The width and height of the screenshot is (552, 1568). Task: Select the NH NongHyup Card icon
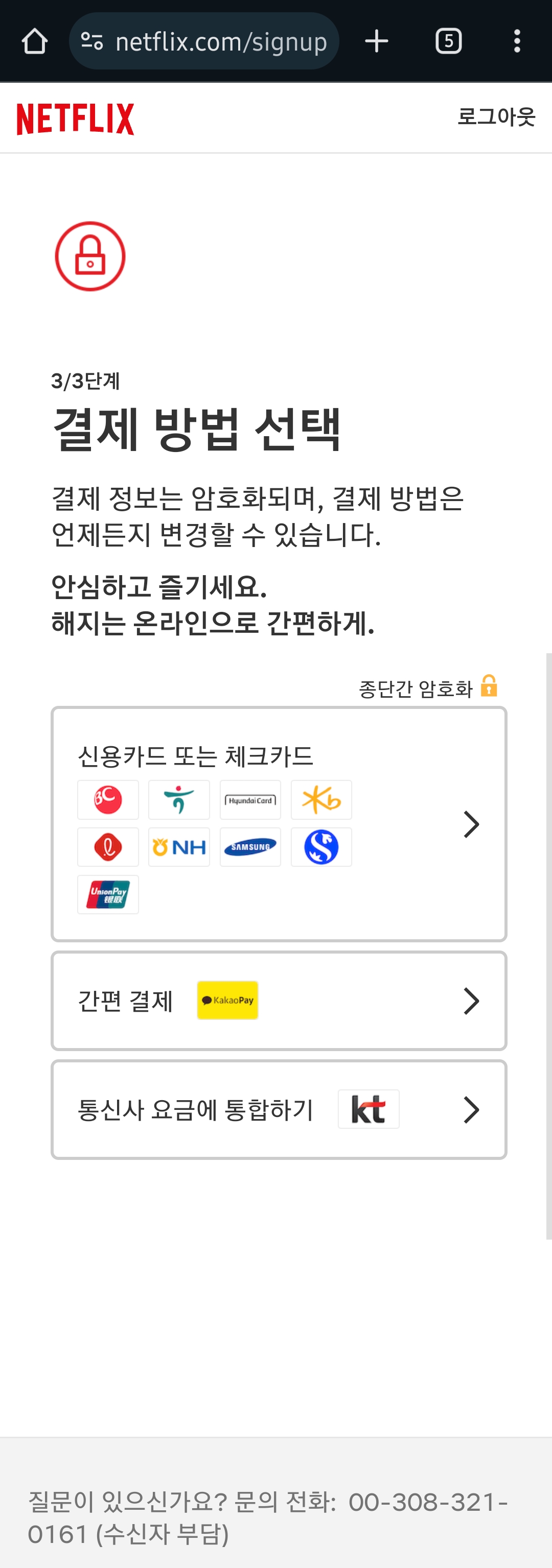178,847
